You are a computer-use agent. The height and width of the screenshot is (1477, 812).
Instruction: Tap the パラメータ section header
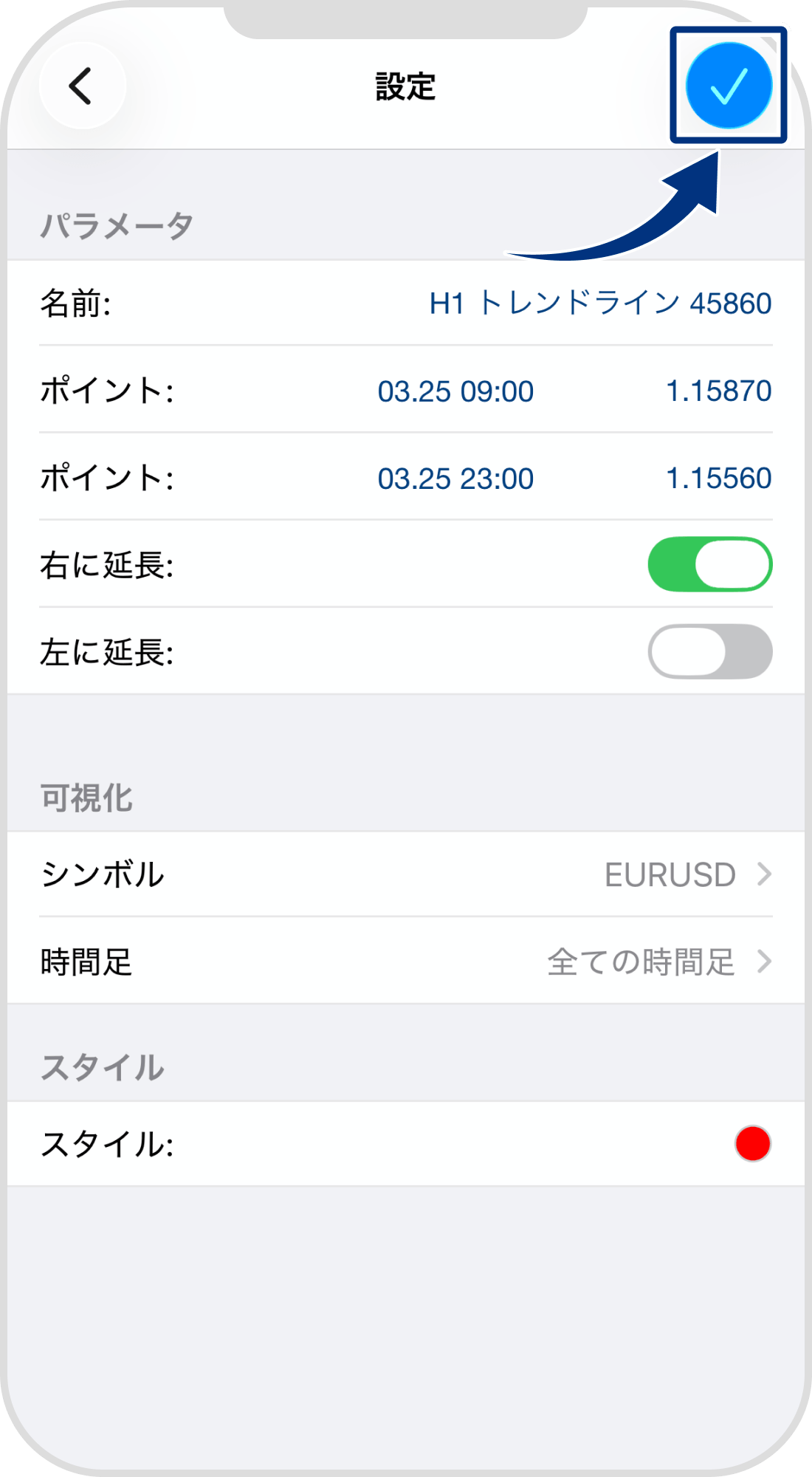point(117,226)
